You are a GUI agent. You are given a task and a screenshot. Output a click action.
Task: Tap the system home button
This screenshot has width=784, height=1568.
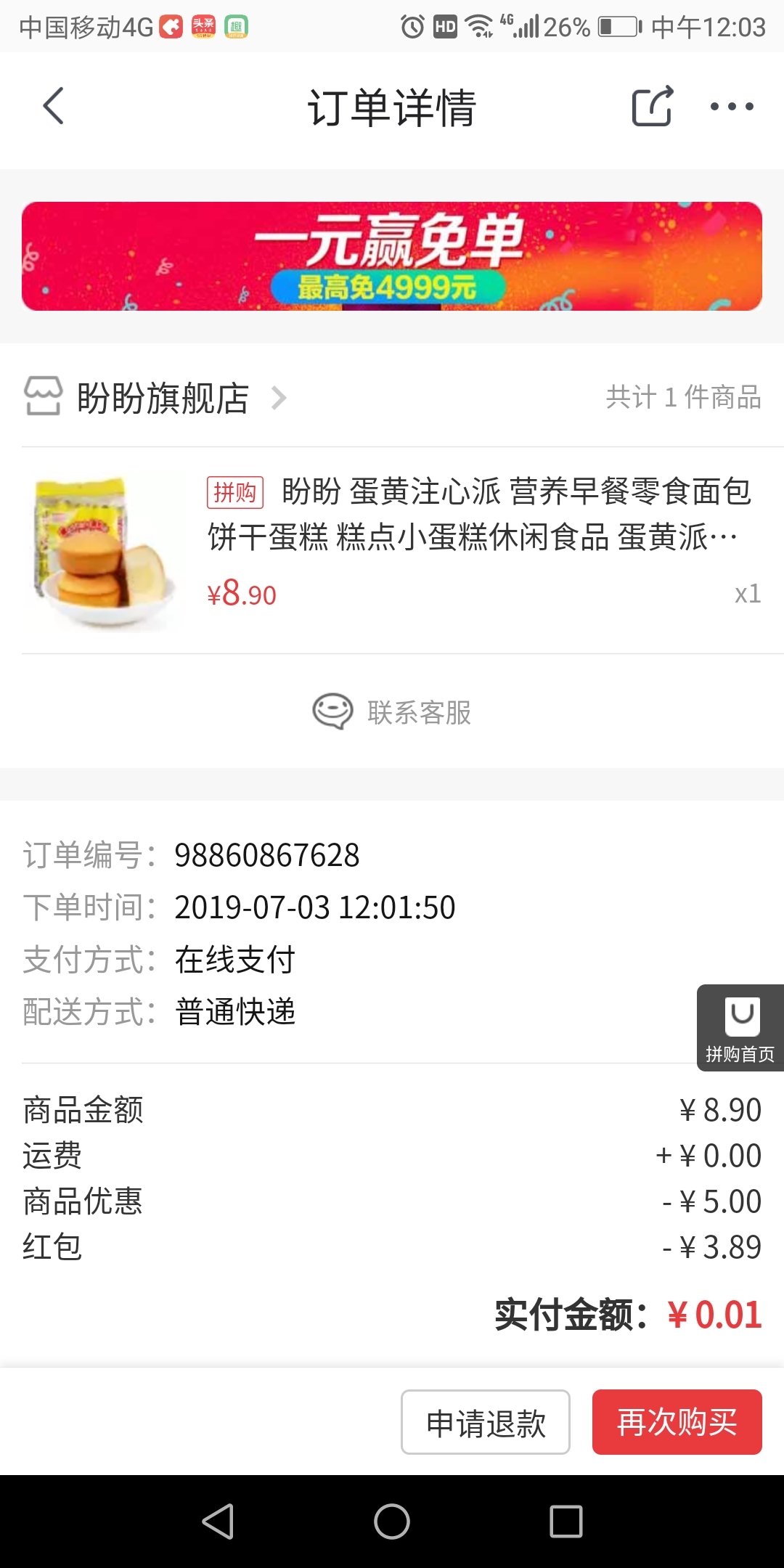pos(392,1522)
